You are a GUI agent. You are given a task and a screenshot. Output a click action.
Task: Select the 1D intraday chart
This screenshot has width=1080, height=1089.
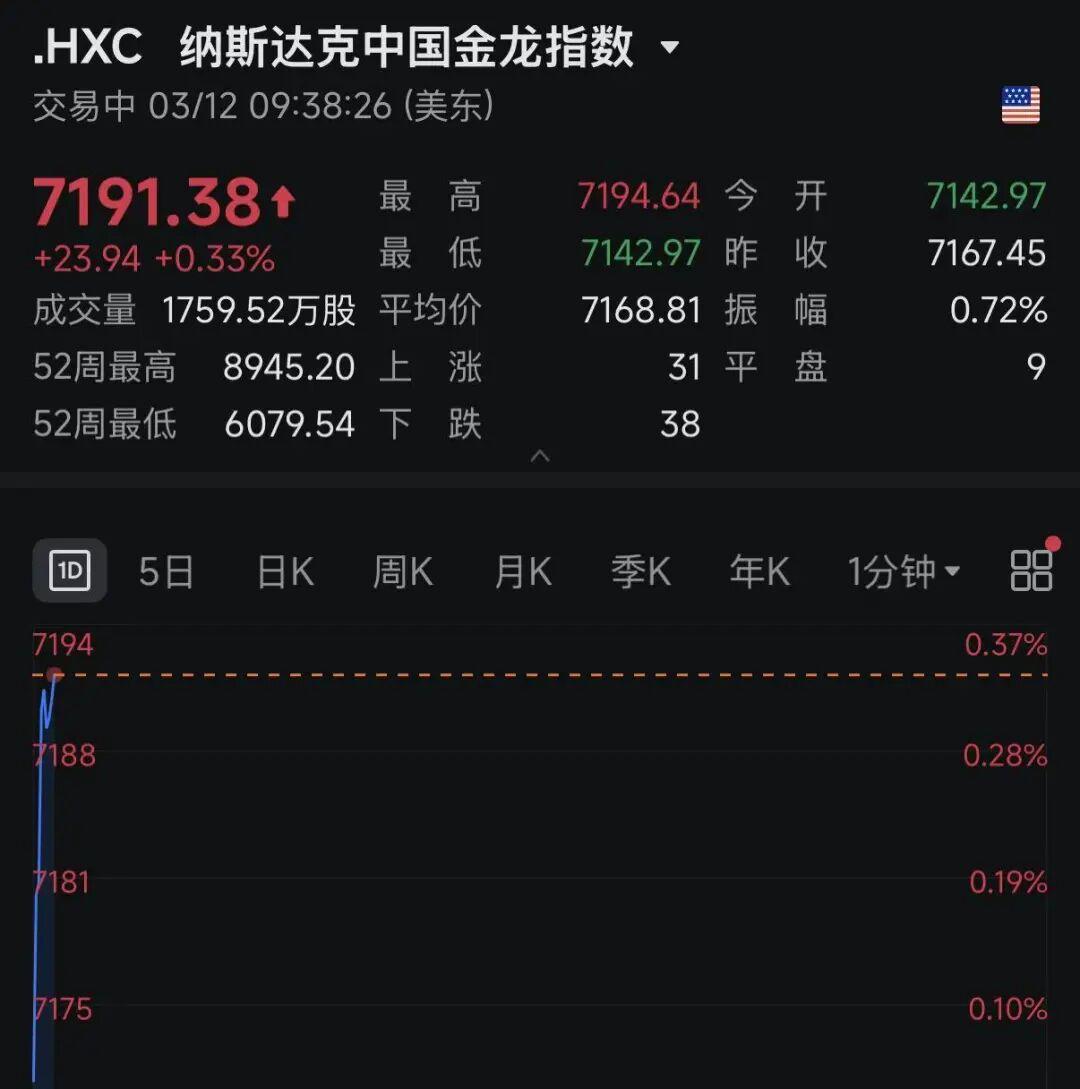[69, 571]
